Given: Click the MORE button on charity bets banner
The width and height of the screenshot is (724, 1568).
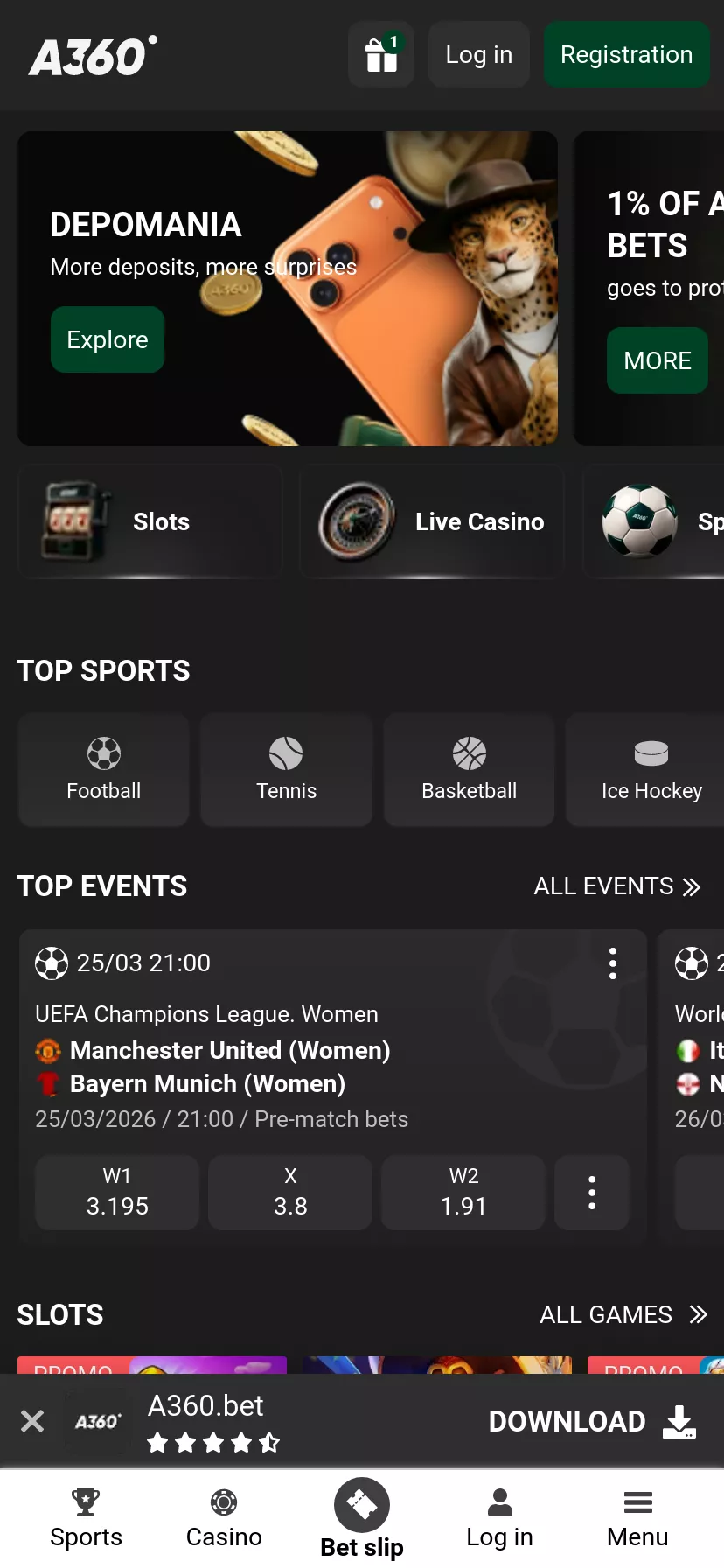Looking at the screenshot, I should 657,360.
